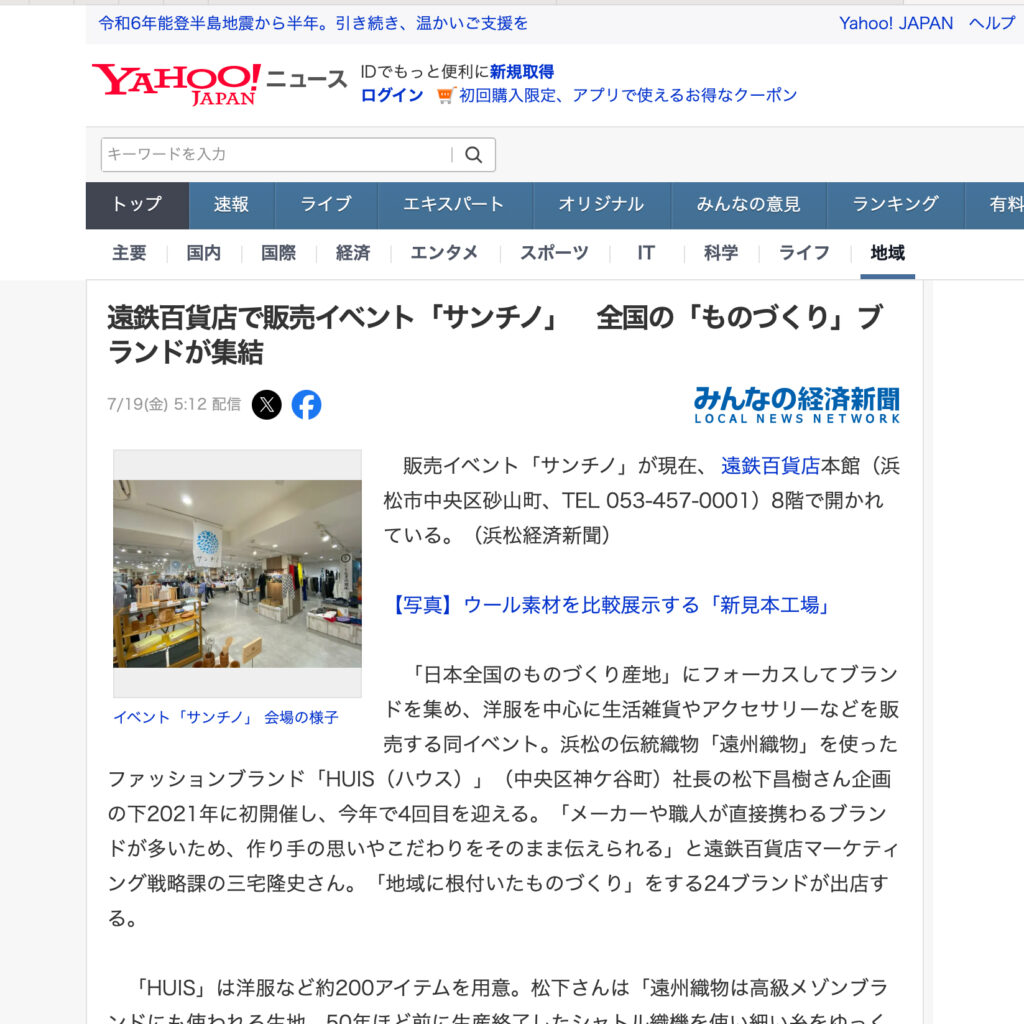
Task: Go to the オリジナル tab
Action: 600,204
